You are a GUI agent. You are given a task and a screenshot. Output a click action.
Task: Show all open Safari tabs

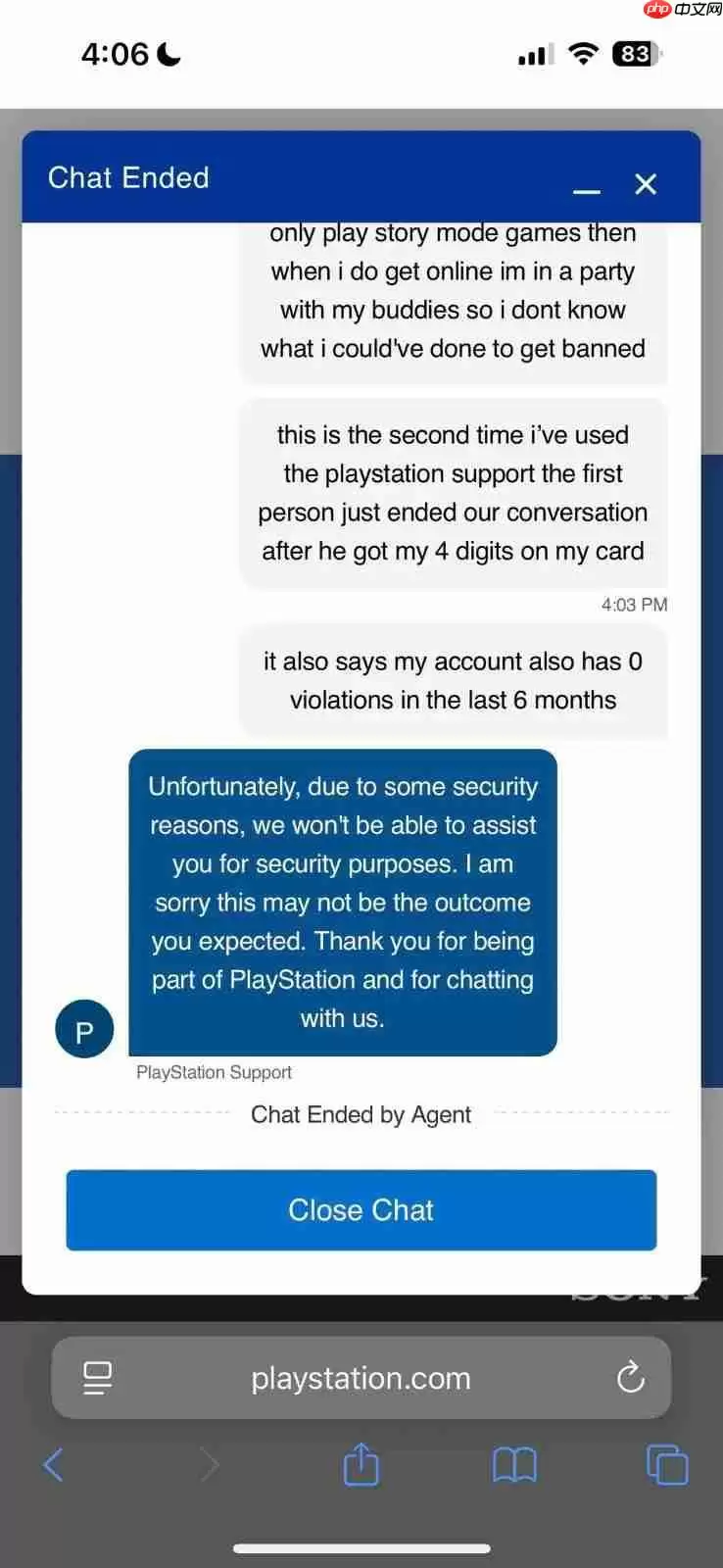tap(667, 1465)
